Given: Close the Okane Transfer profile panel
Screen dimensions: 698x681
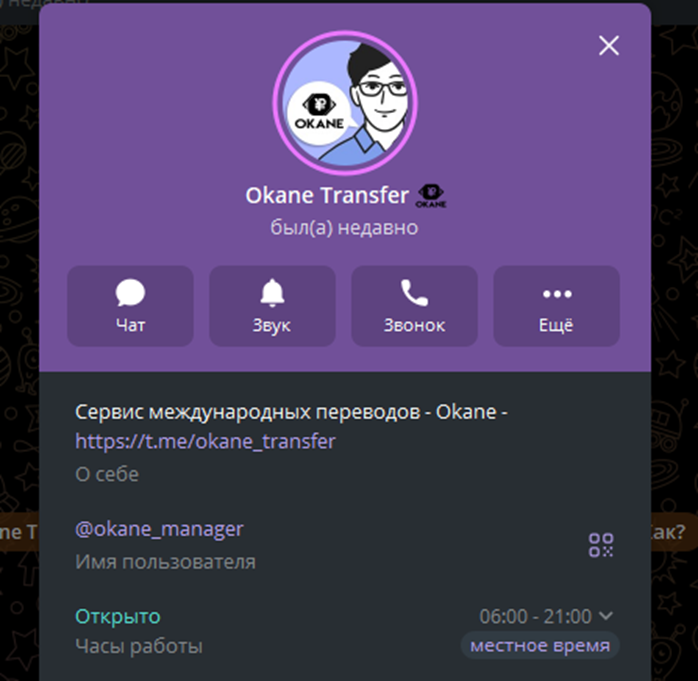Looking at the screenshot, I should coord(608,46).
